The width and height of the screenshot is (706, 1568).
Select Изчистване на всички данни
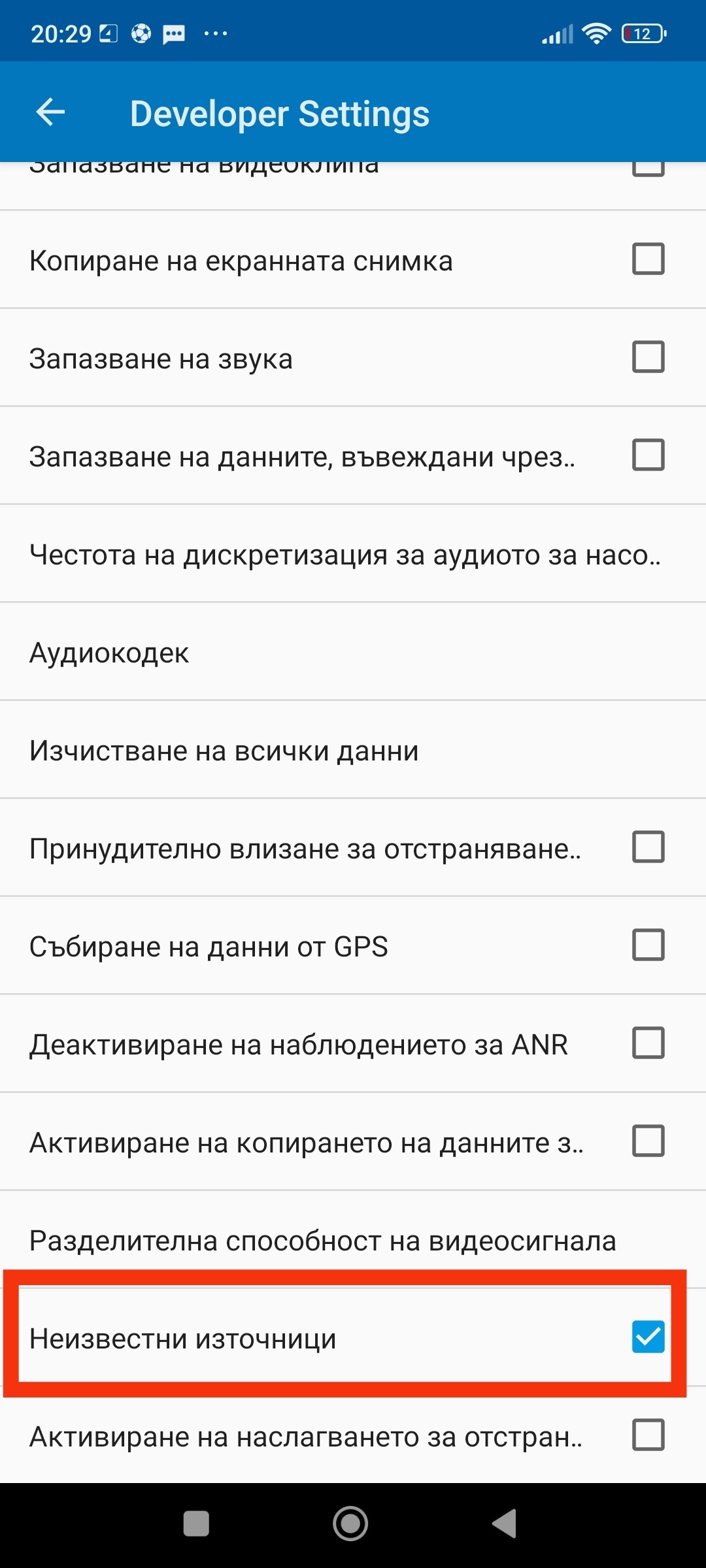[224, 751]
